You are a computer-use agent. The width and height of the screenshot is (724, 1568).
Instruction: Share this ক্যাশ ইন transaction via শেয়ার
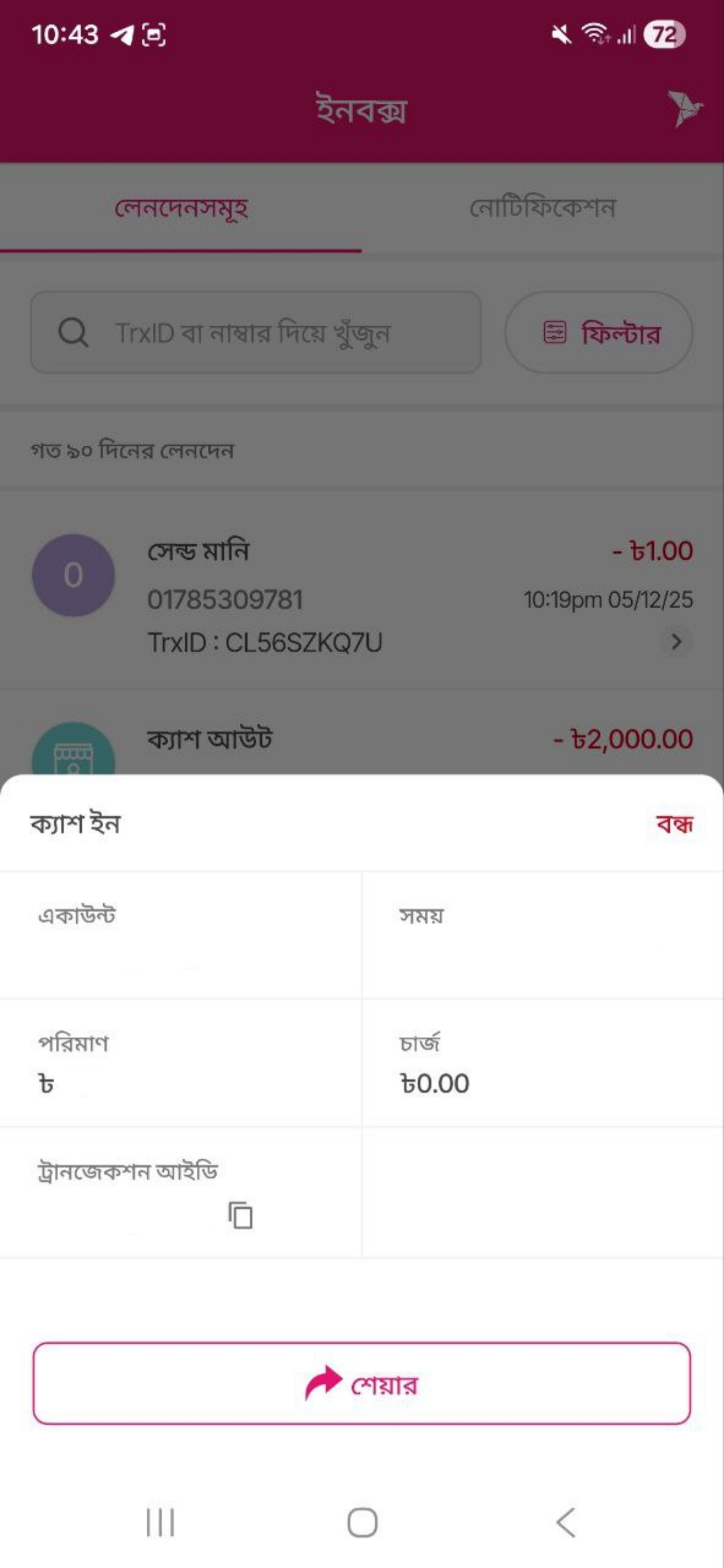[362, 1384]
